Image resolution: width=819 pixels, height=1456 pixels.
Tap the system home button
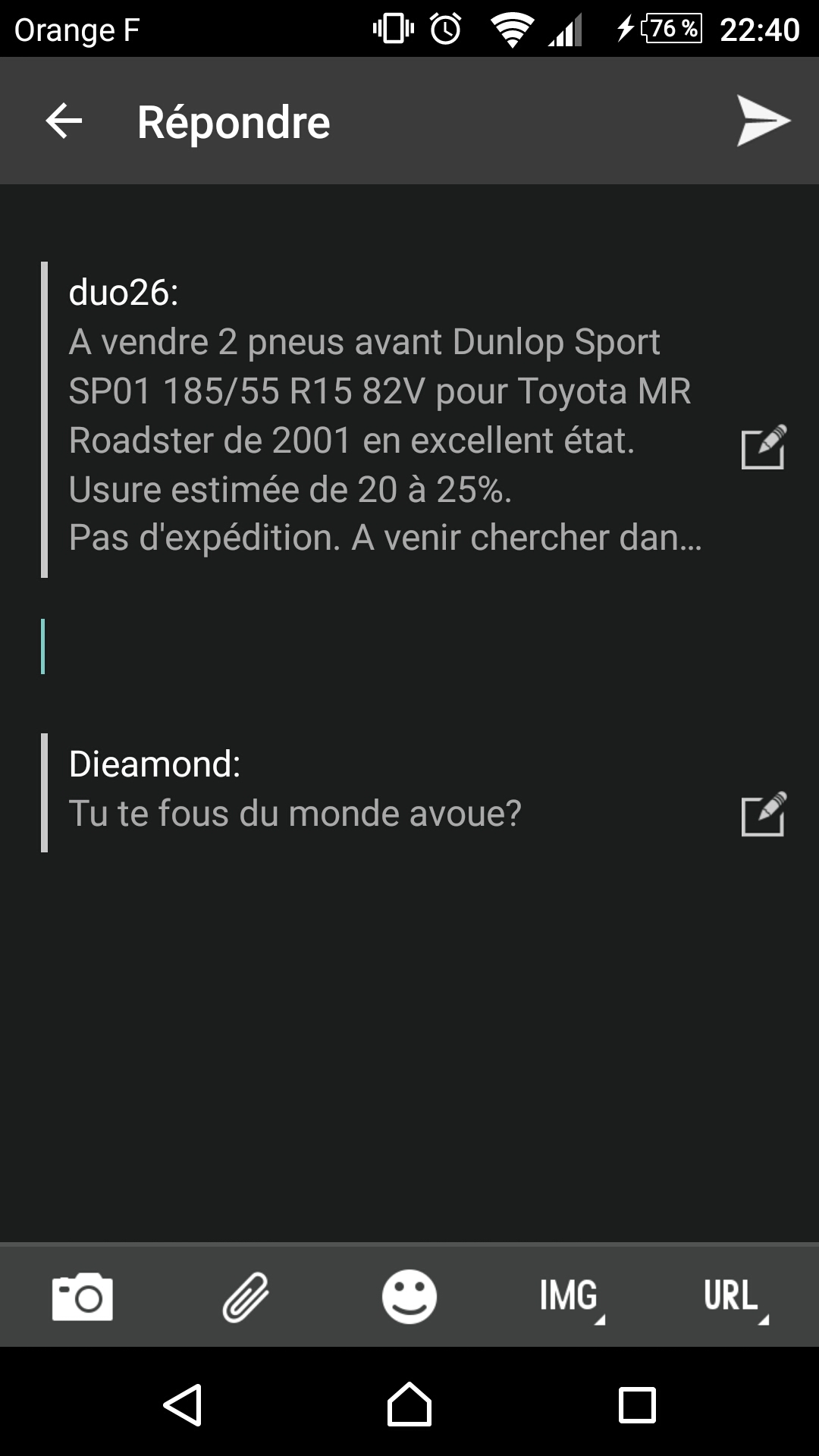409,1404
